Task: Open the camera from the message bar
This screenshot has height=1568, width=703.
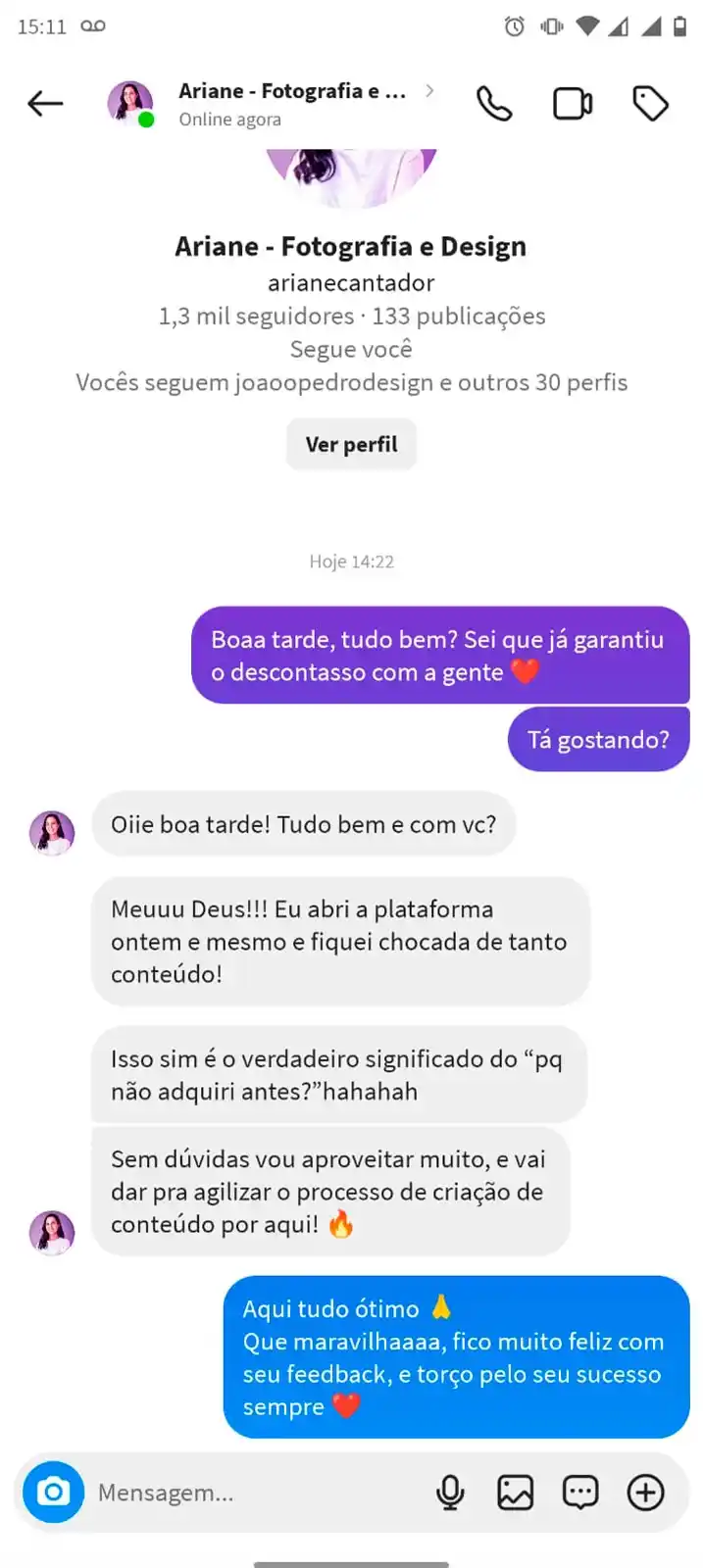Action: [53, 1492]
